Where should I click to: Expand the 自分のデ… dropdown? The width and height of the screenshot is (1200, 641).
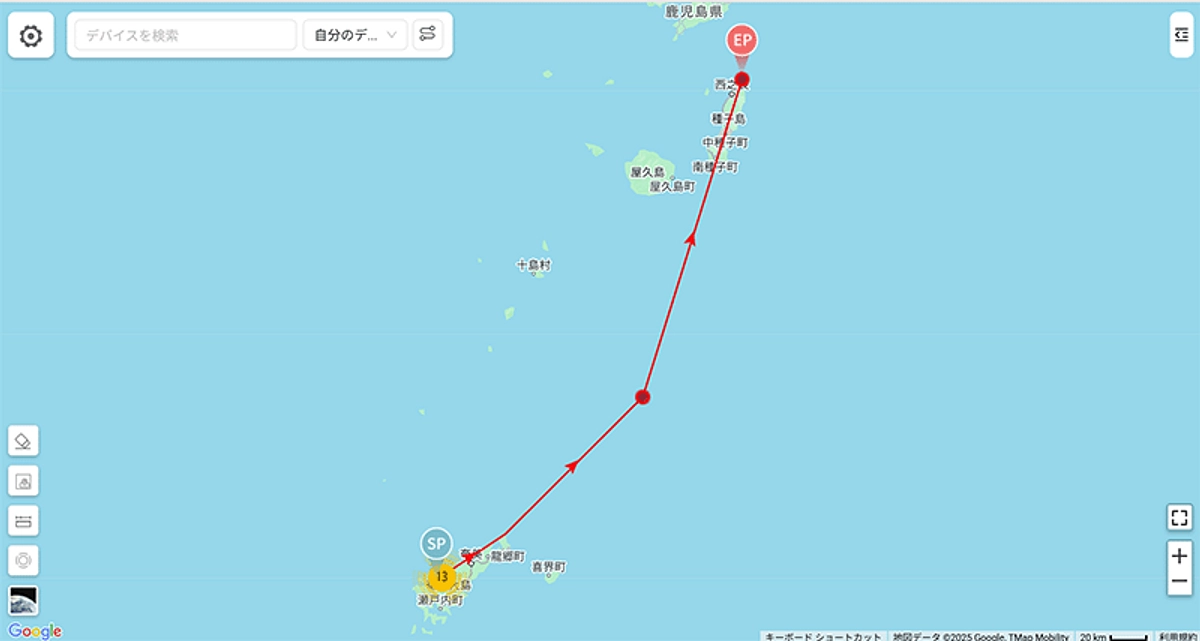[x=355, y=35]
